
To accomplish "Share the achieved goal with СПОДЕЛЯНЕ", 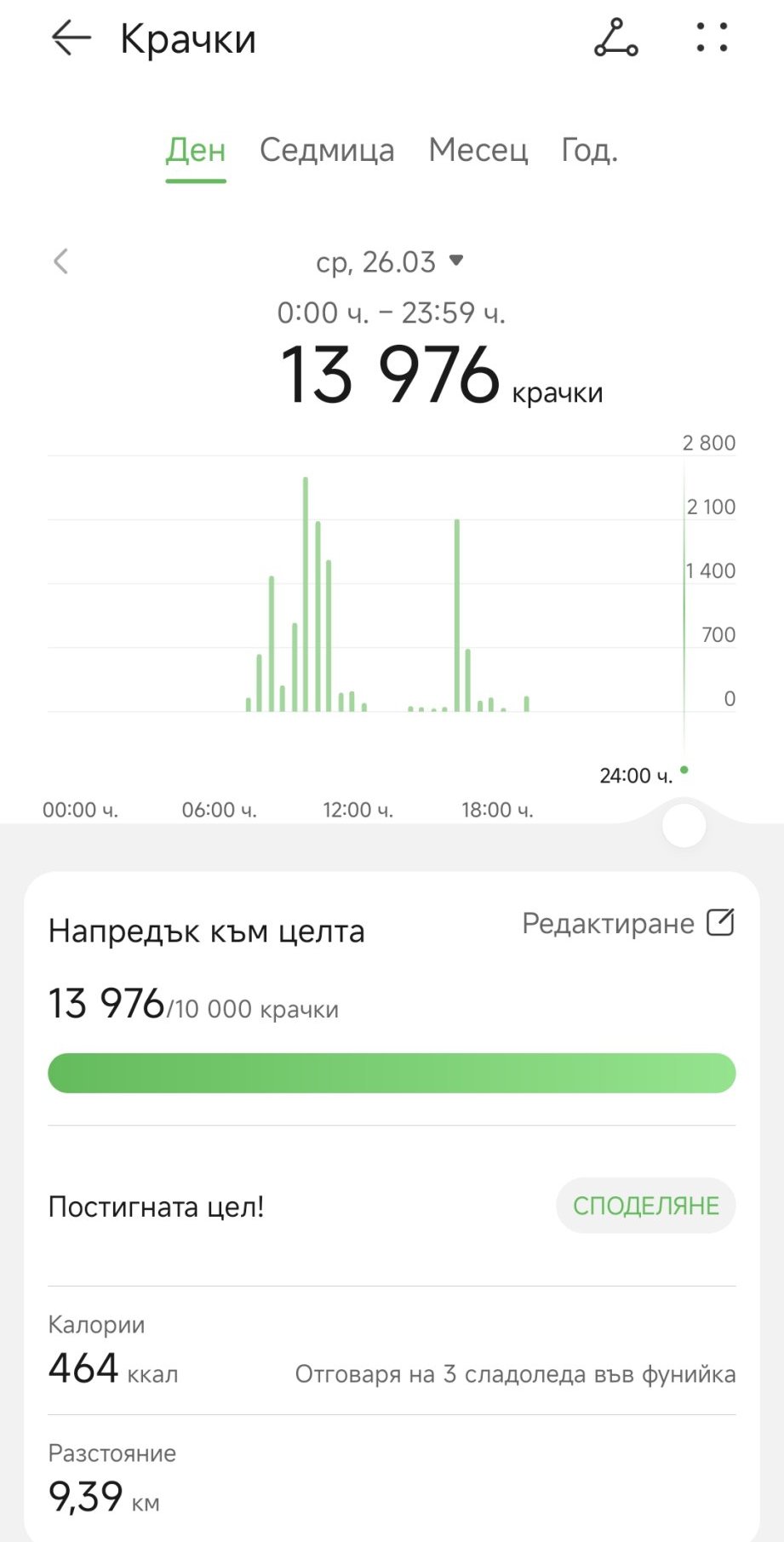I will [645, 1206].
